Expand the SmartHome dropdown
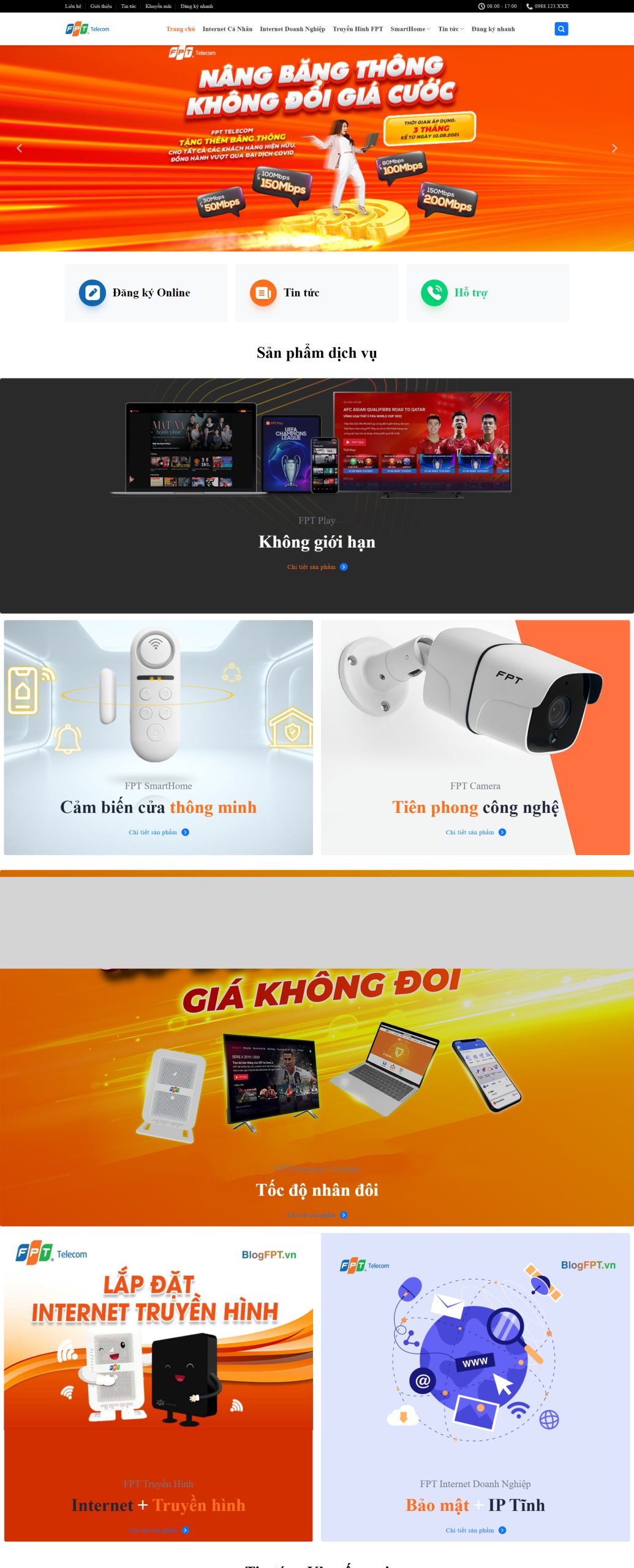Viewport: 634px width, 1568px height. [x=410, y=29]
